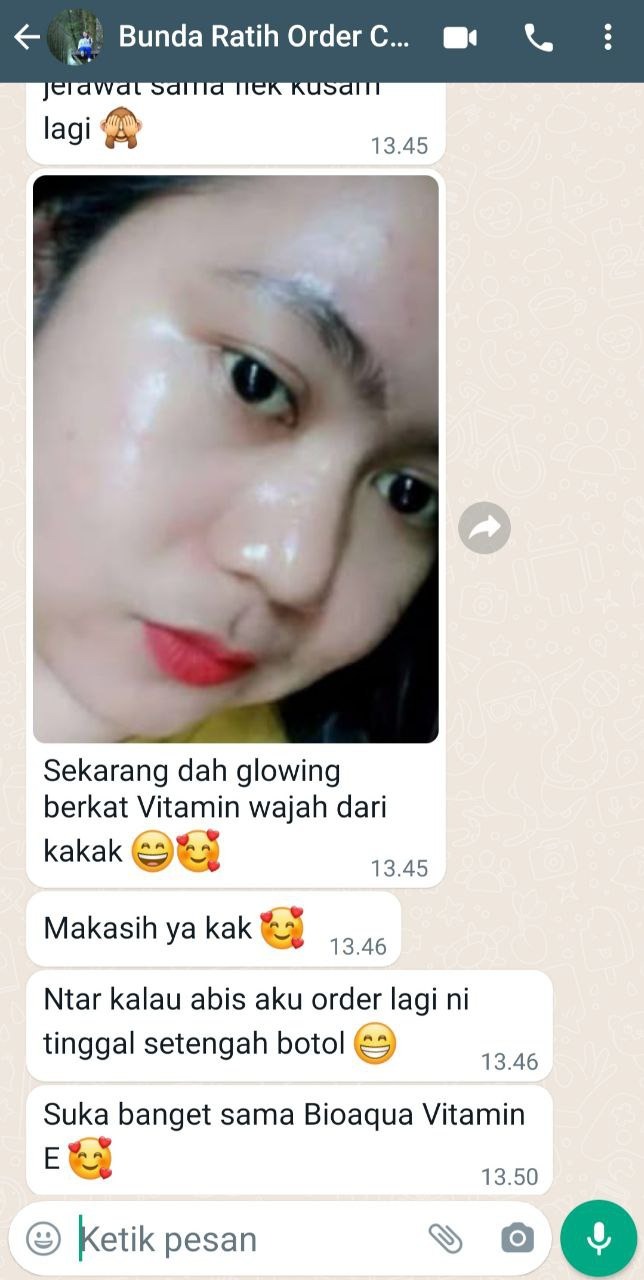Screen dimensions: 644x1280
Task: Open the camera from message bar
Action: click(516, 1239)
